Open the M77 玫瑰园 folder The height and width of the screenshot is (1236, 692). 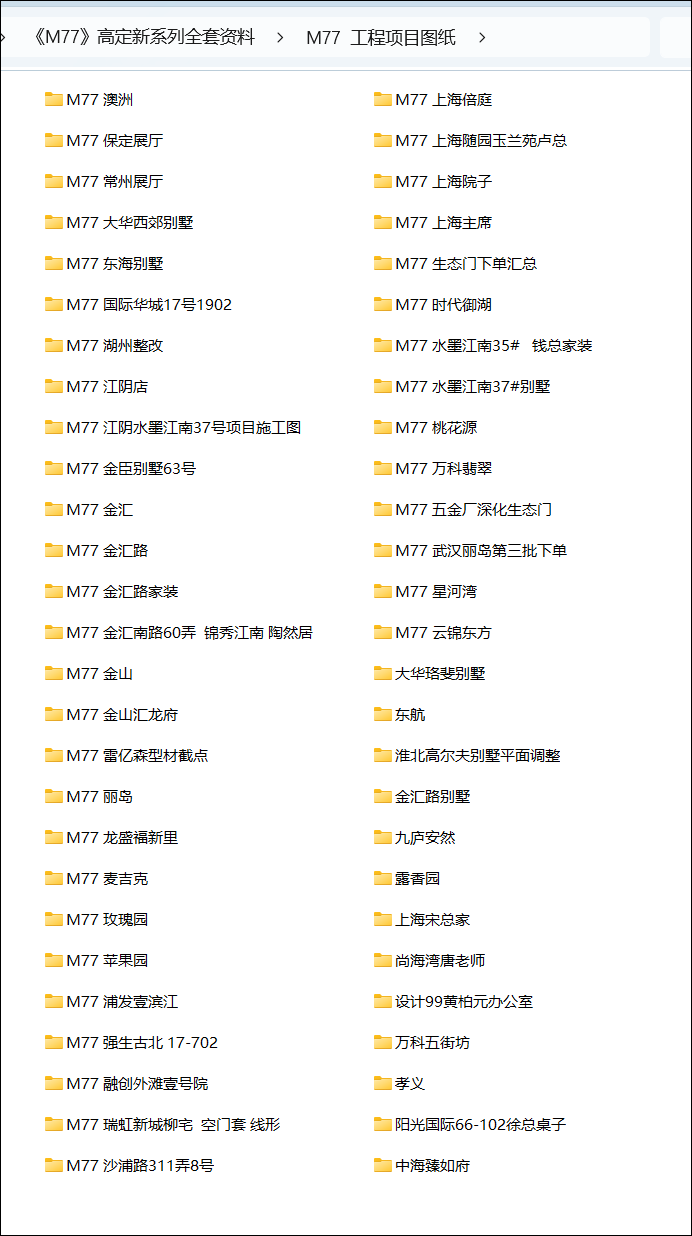pyautogui.click(x=107, y=919)
